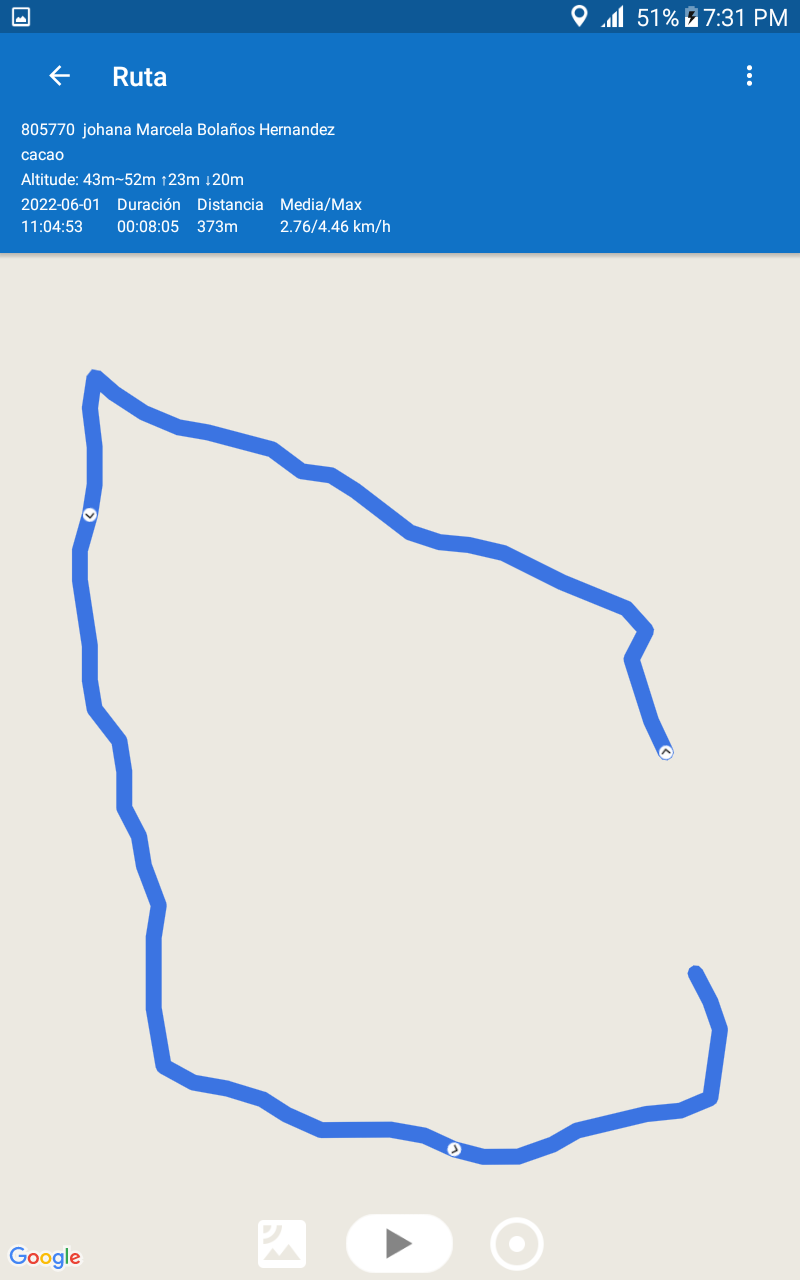Image resolution: width=800 pixels, height=1280 pixels.
Task: Tap the picture icon below the map
Action: 282,1244
